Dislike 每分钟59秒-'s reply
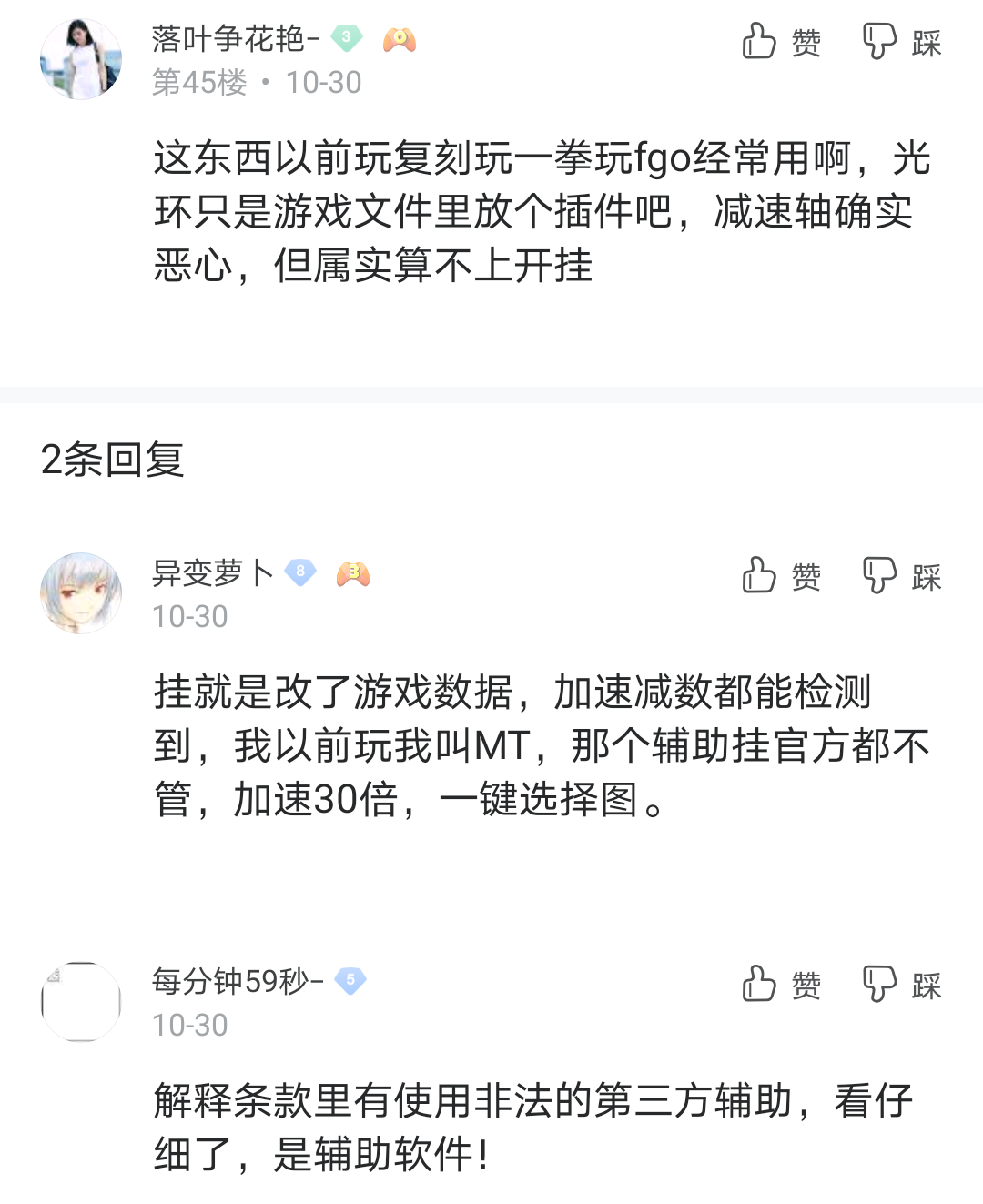 coord(901,985)
